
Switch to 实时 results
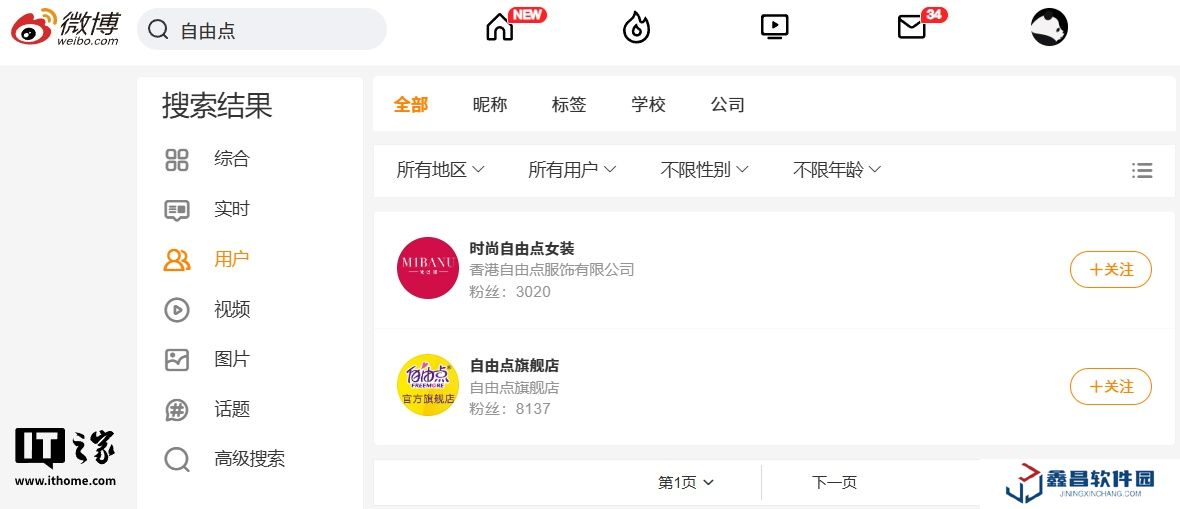point(230,209)
